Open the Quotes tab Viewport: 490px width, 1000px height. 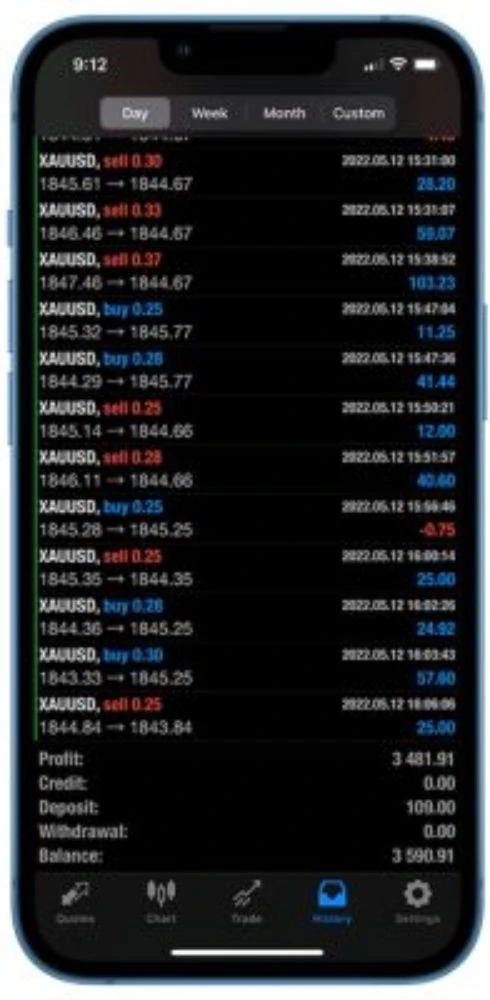(75, 902)
